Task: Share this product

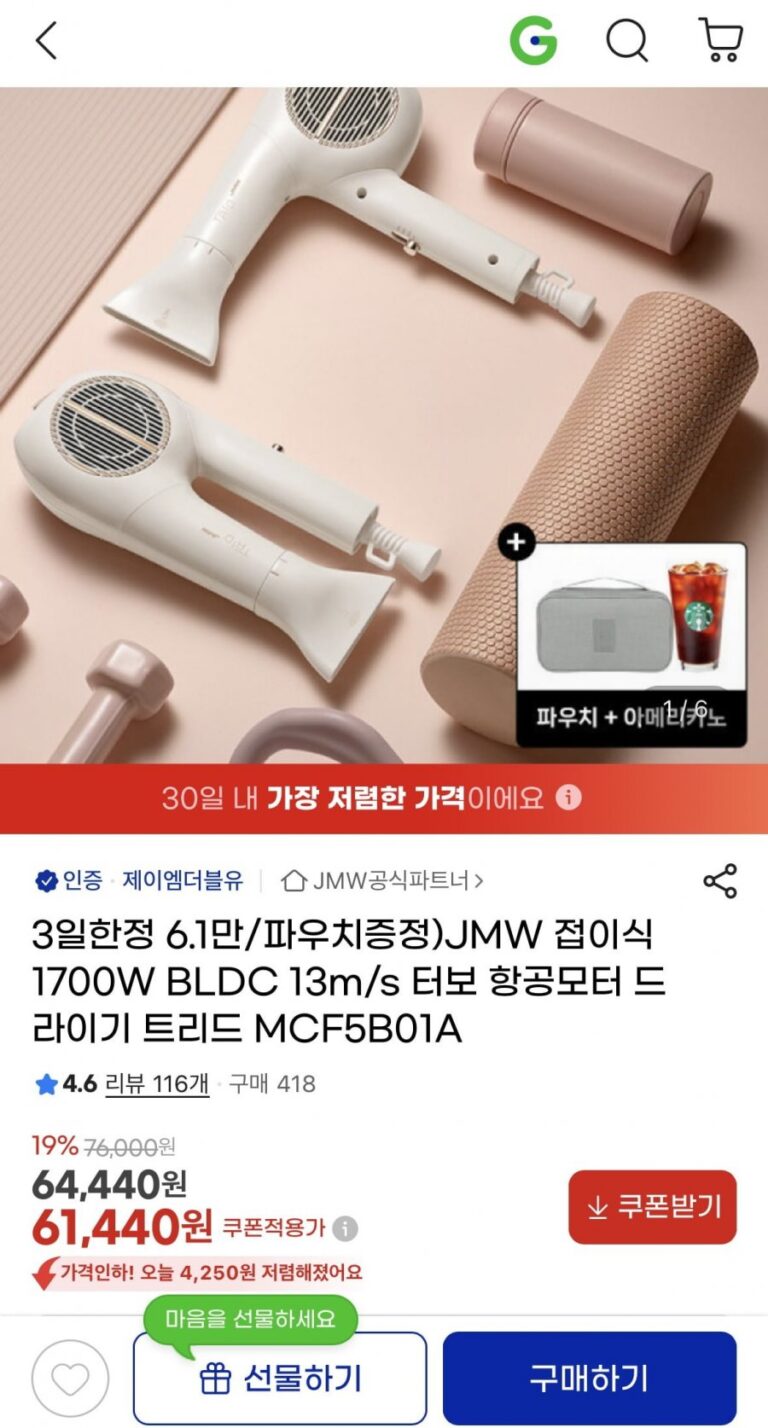Action: (x=720, y=881)
